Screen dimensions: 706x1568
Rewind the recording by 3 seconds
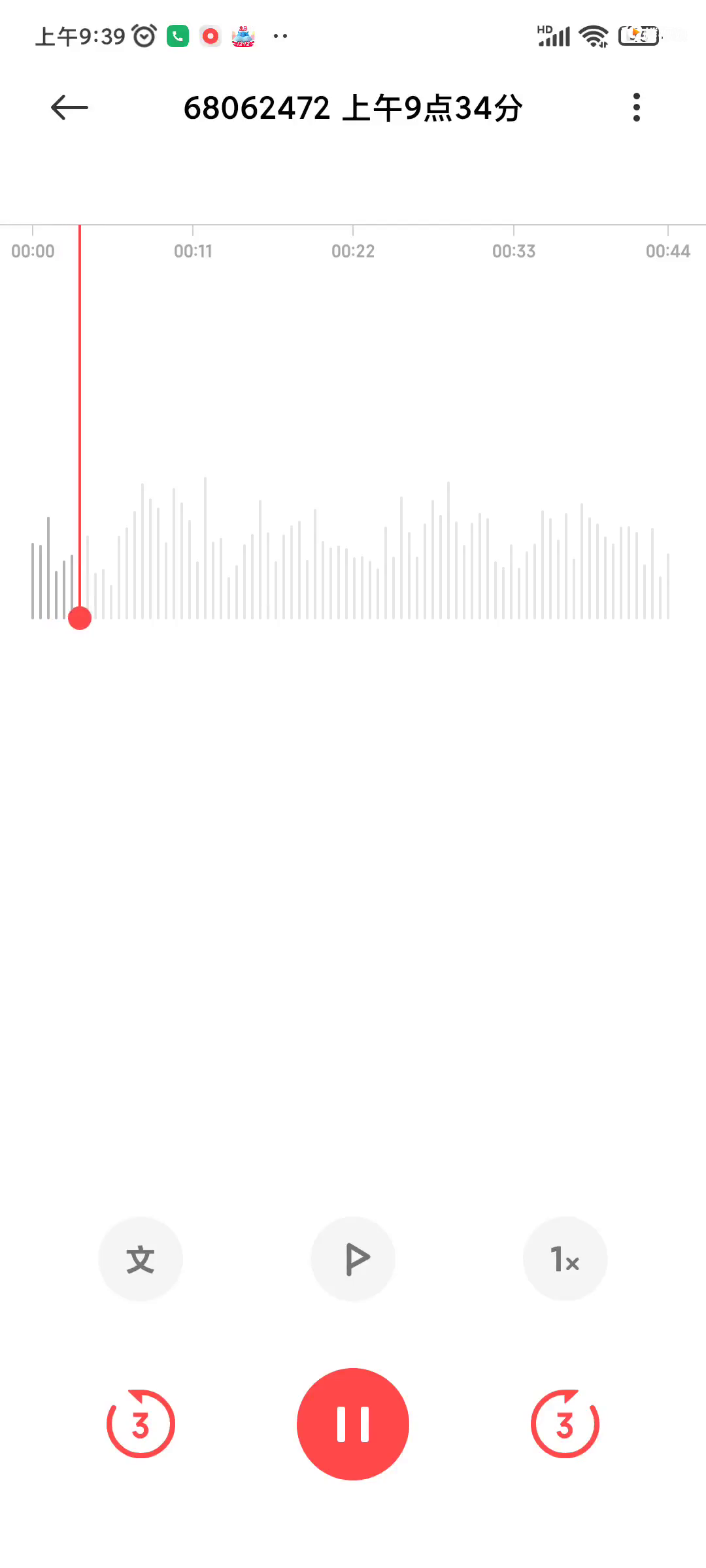[141, 1424]
